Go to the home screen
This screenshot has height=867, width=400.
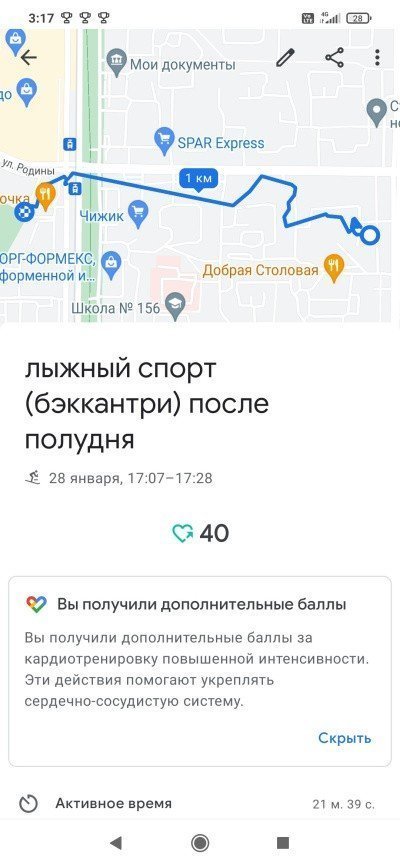[x=200, y=843]
